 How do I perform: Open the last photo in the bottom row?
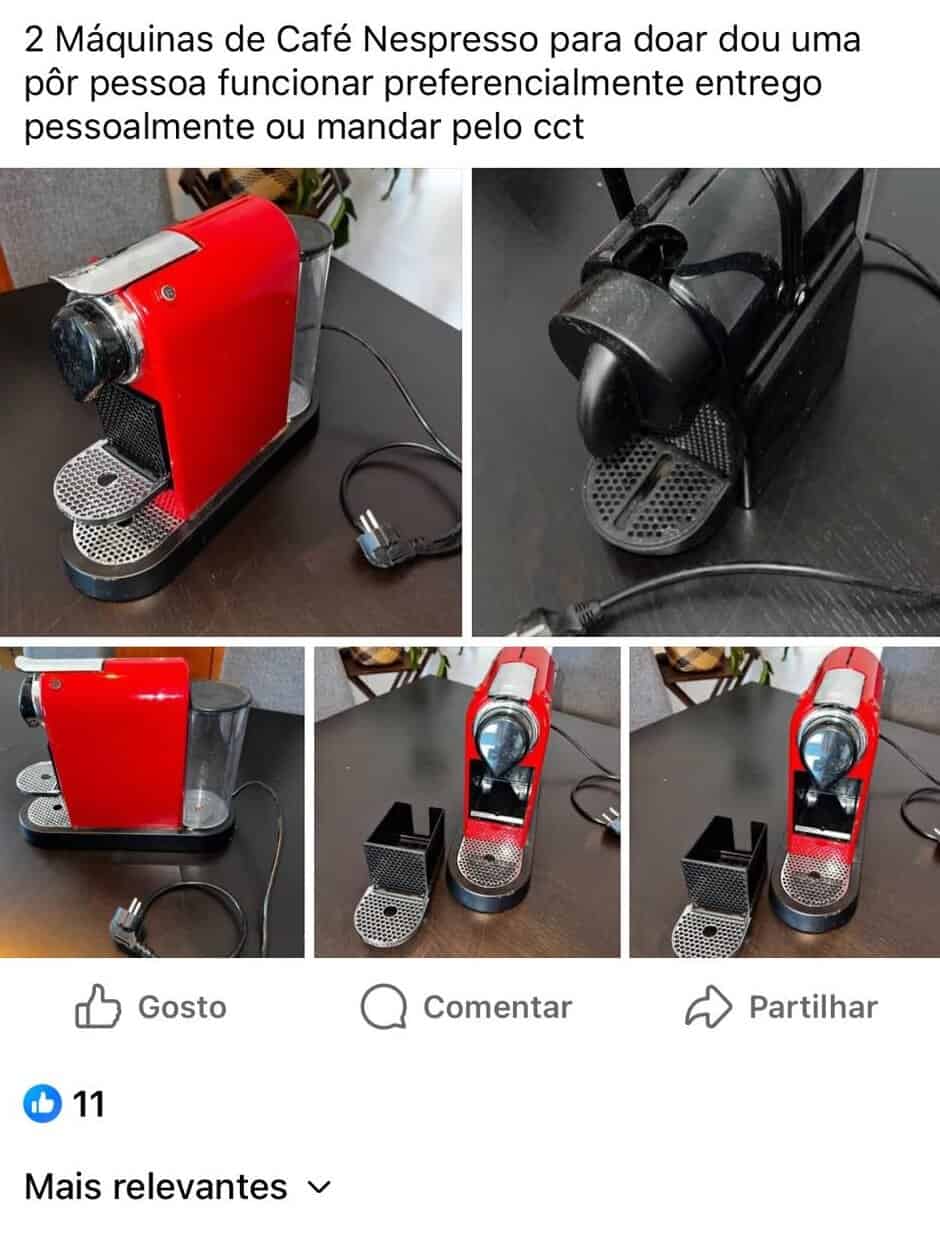[784, 802]
